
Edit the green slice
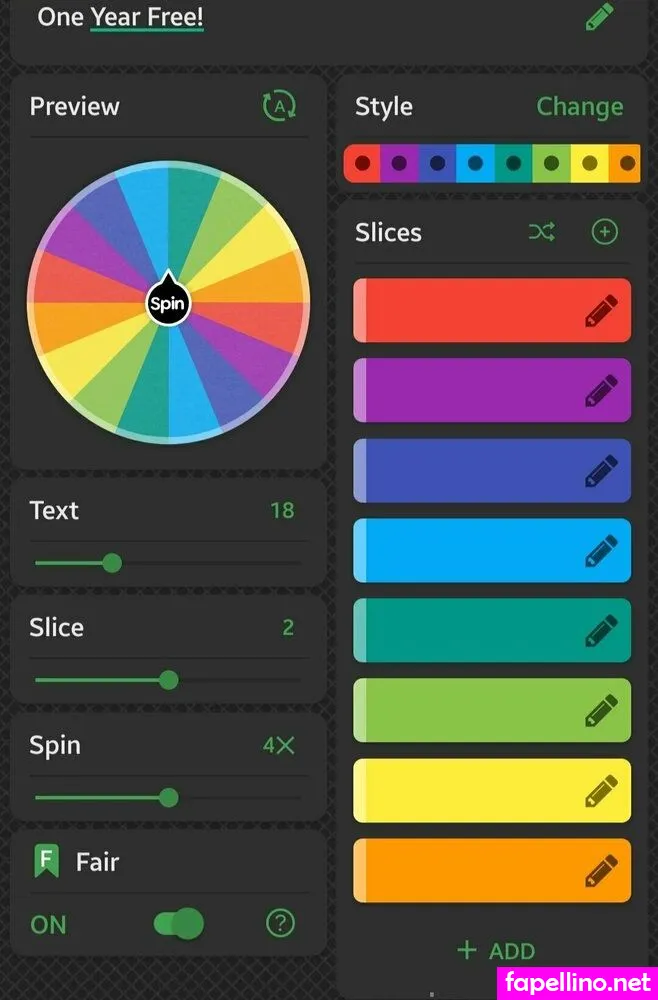tap(600, 711)
